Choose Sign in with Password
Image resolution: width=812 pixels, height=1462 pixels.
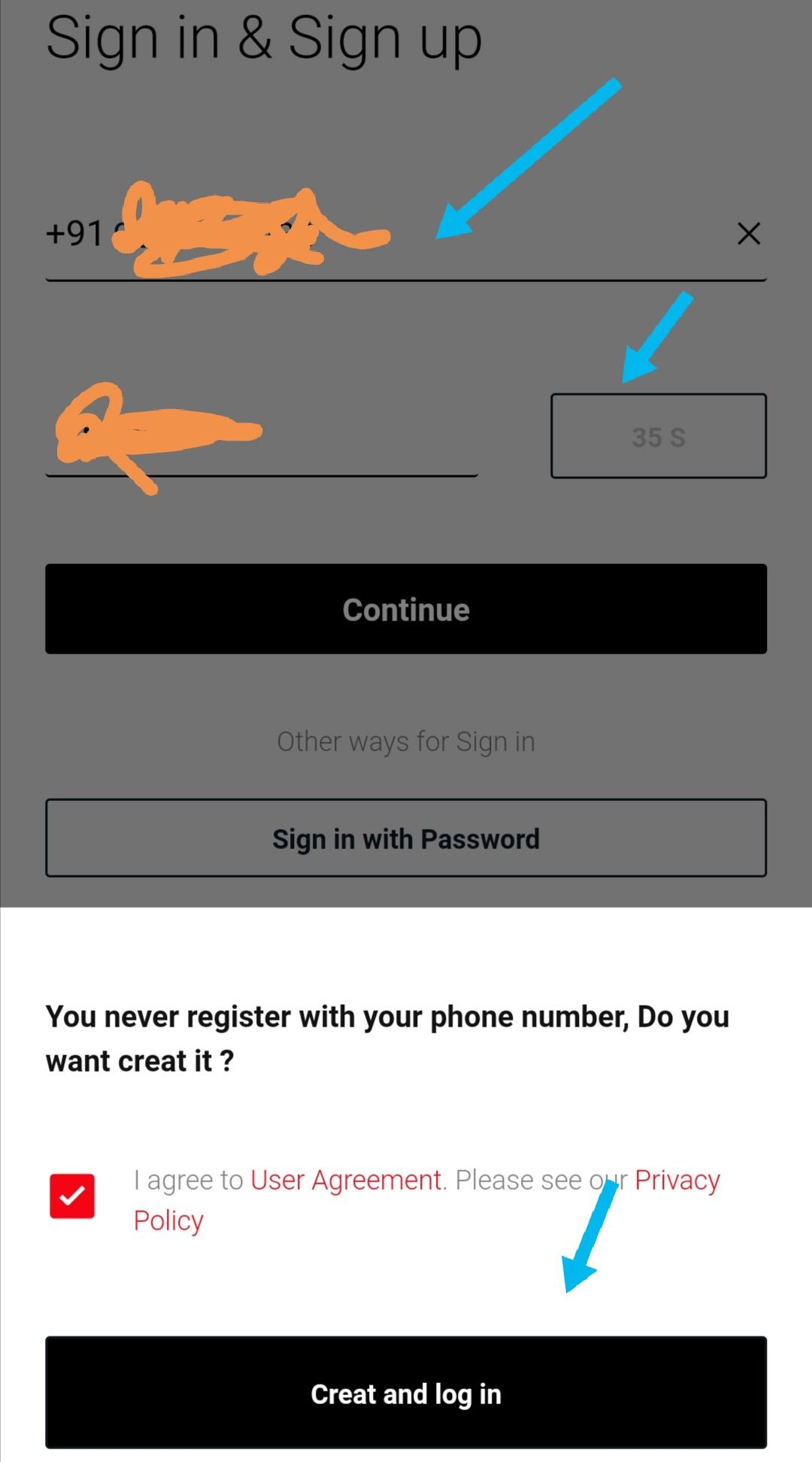(406, 839)
